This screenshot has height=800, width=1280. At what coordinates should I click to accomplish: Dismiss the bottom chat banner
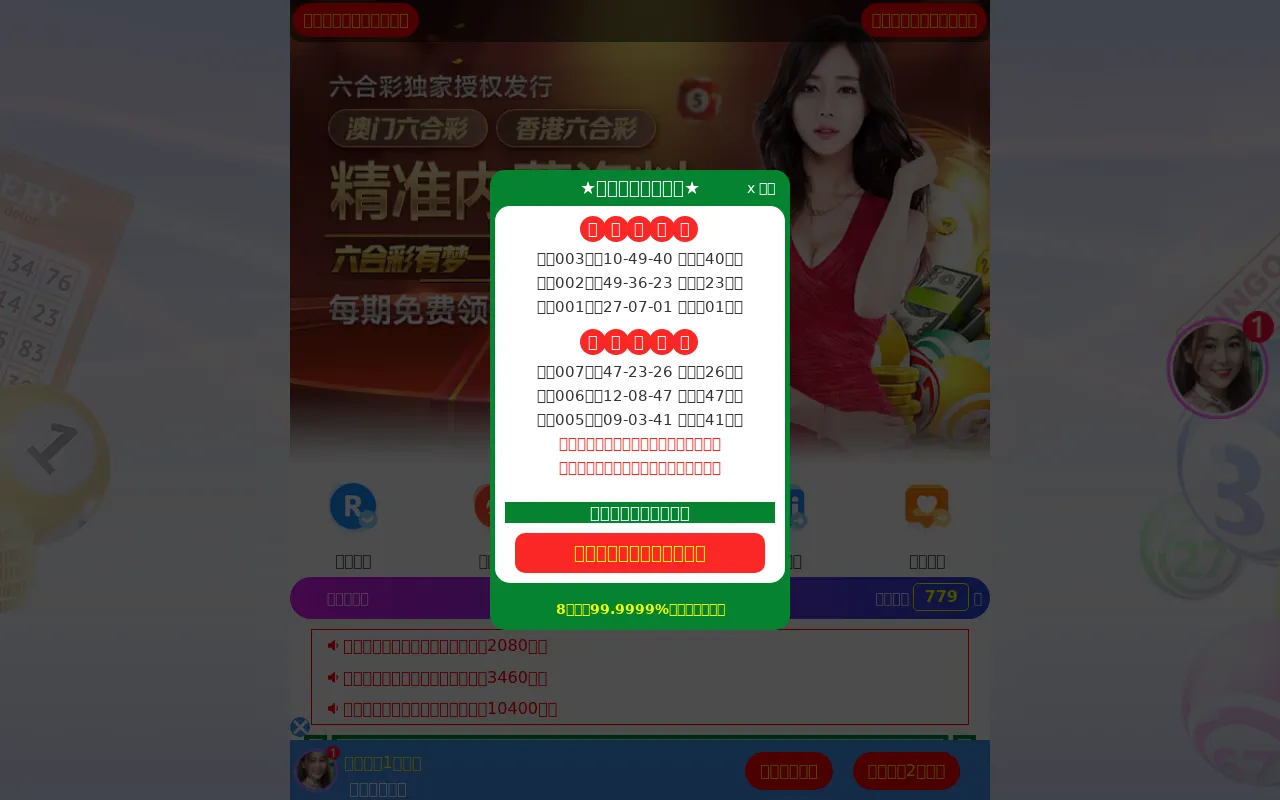(300, 727)
